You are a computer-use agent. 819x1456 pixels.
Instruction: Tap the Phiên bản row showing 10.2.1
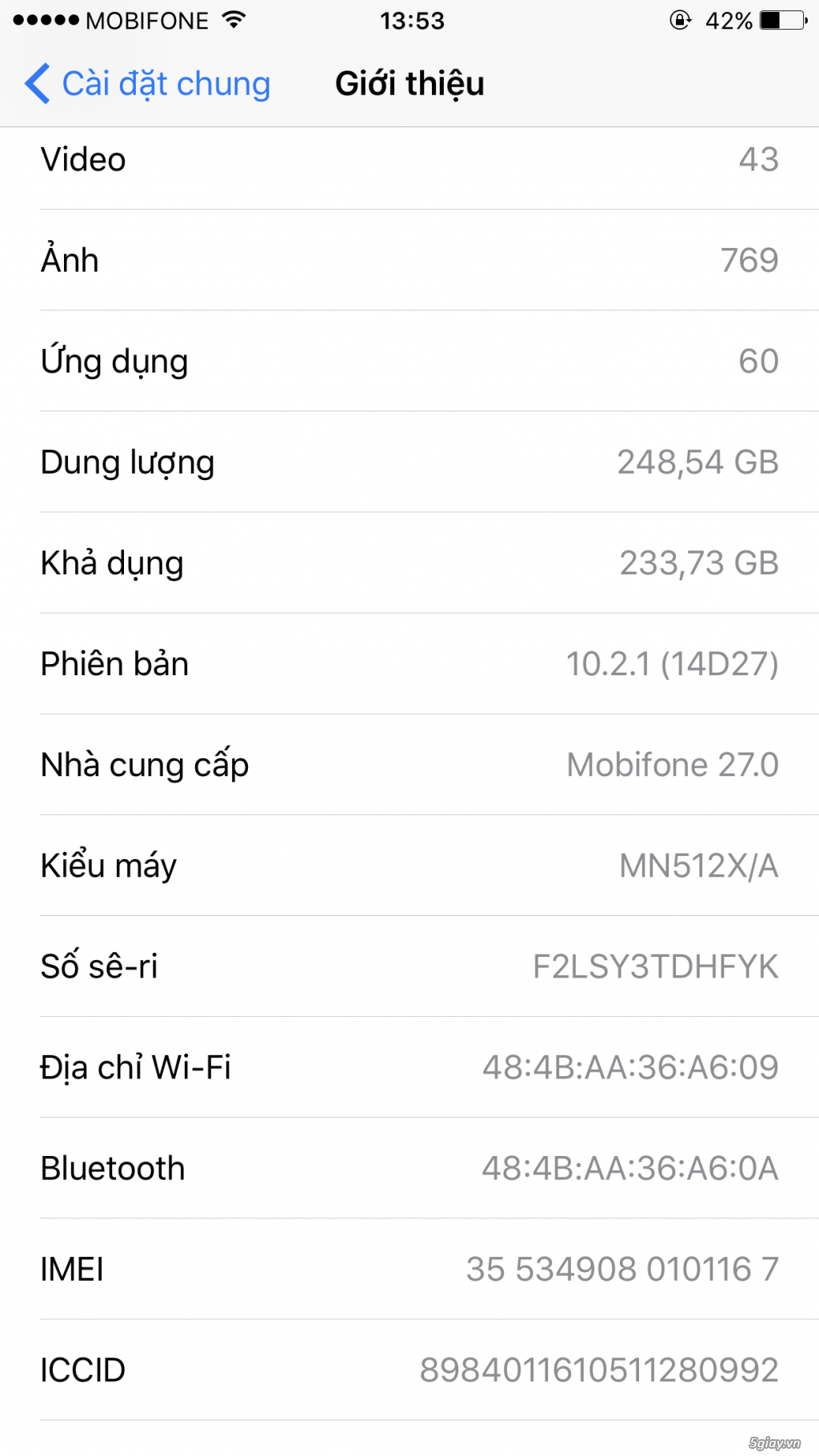[409, 663]
